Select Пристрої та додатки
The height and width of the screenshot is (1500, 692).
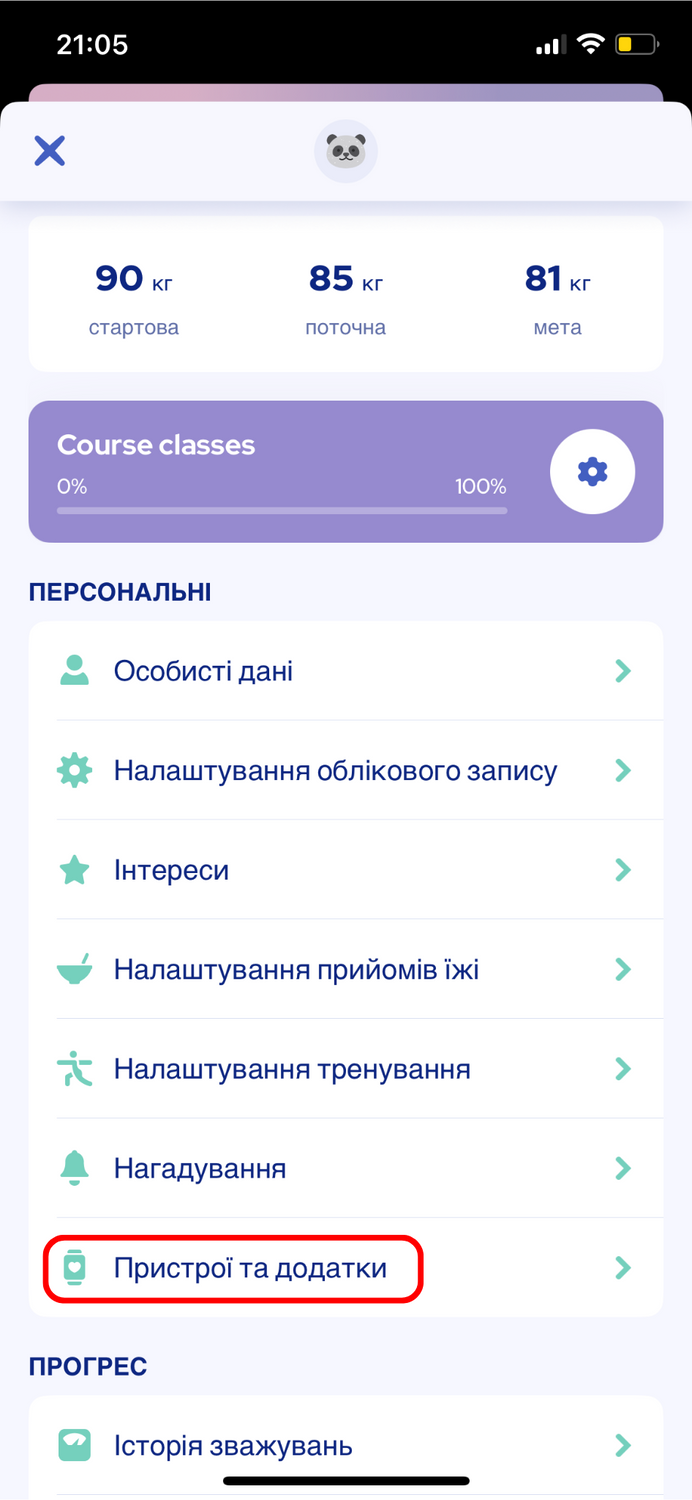[346, 1268]
